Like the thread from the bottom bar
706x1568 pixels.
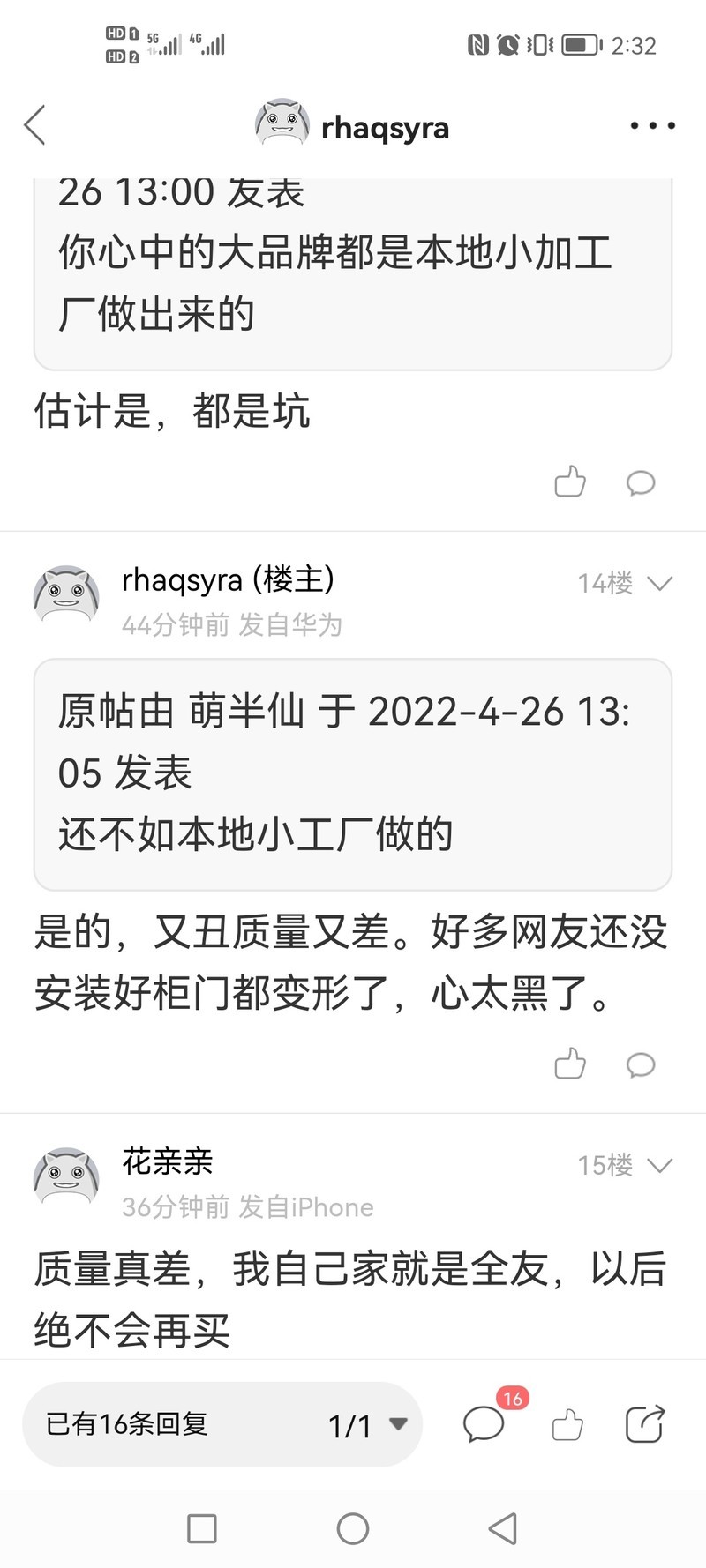[567, 1424]
